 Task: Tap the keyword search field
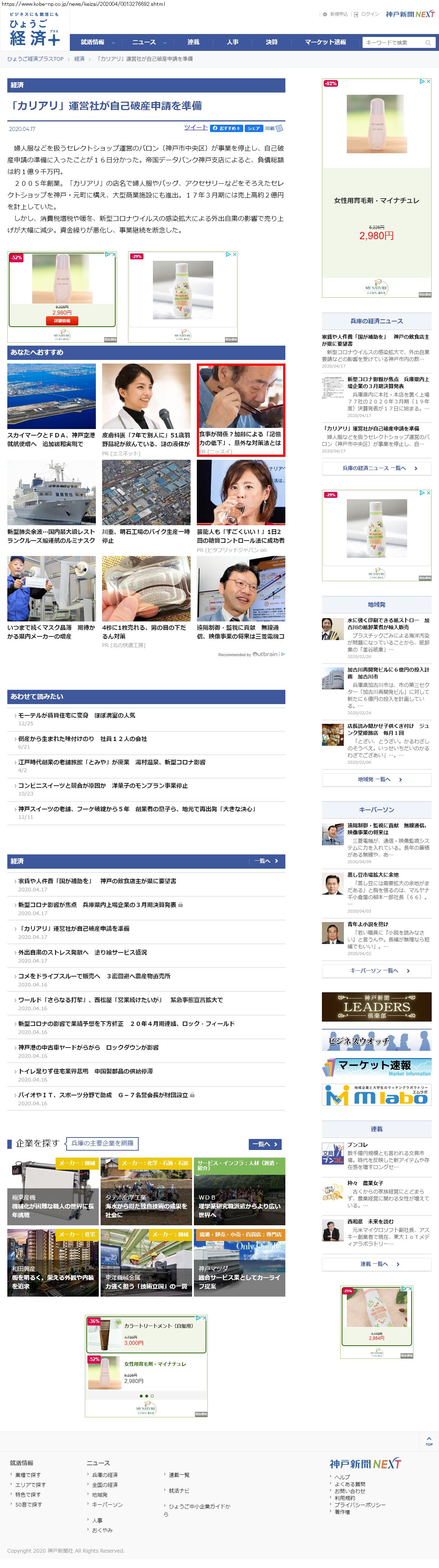point(393,42)
